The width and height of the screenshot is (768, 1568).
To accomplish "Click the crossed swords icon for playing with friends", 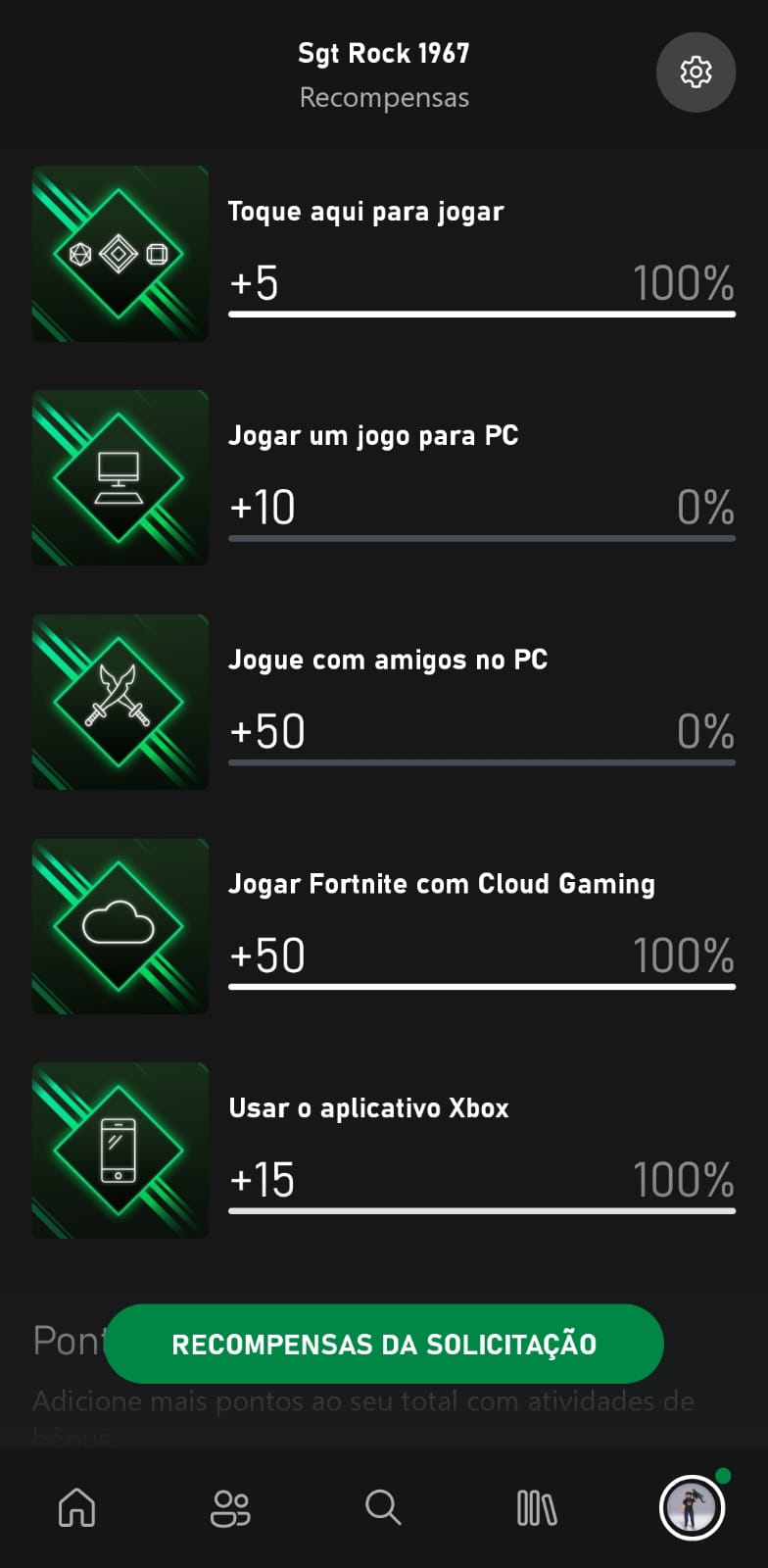I will tap(120, 702).
